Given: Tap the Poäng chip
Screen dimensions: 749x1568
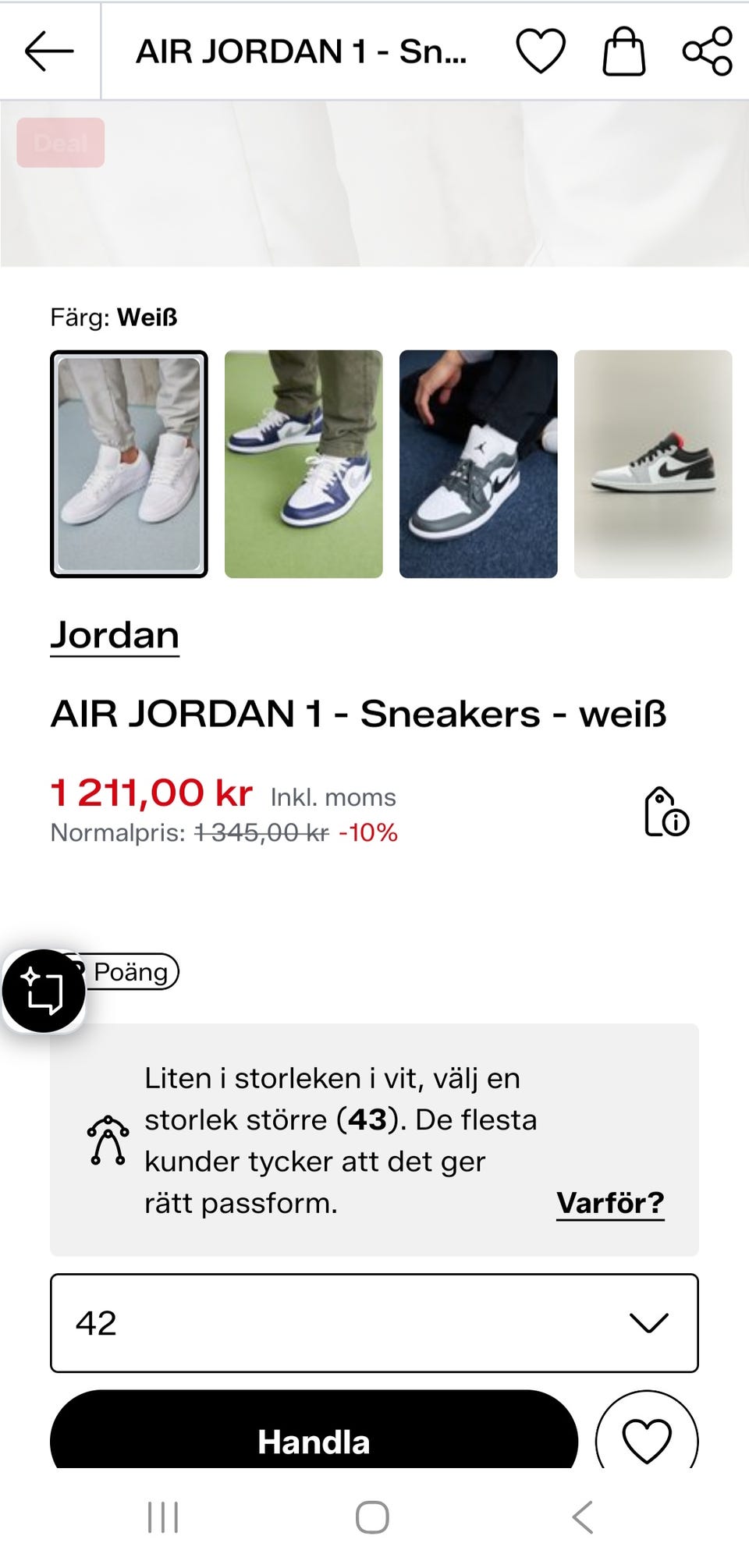Looking at the screenshot, I should click(130, 972).
